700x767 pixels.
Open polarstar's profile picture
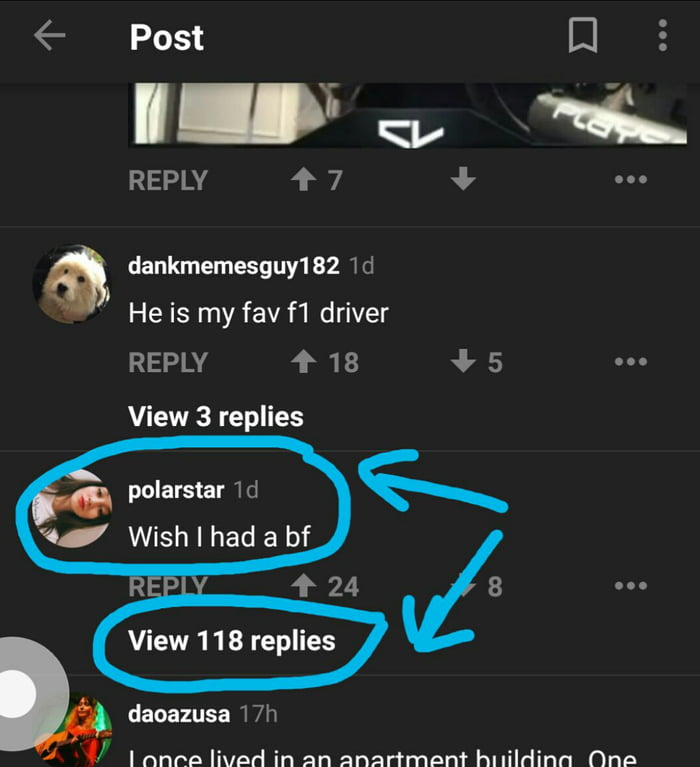click(x=71, y=508)
